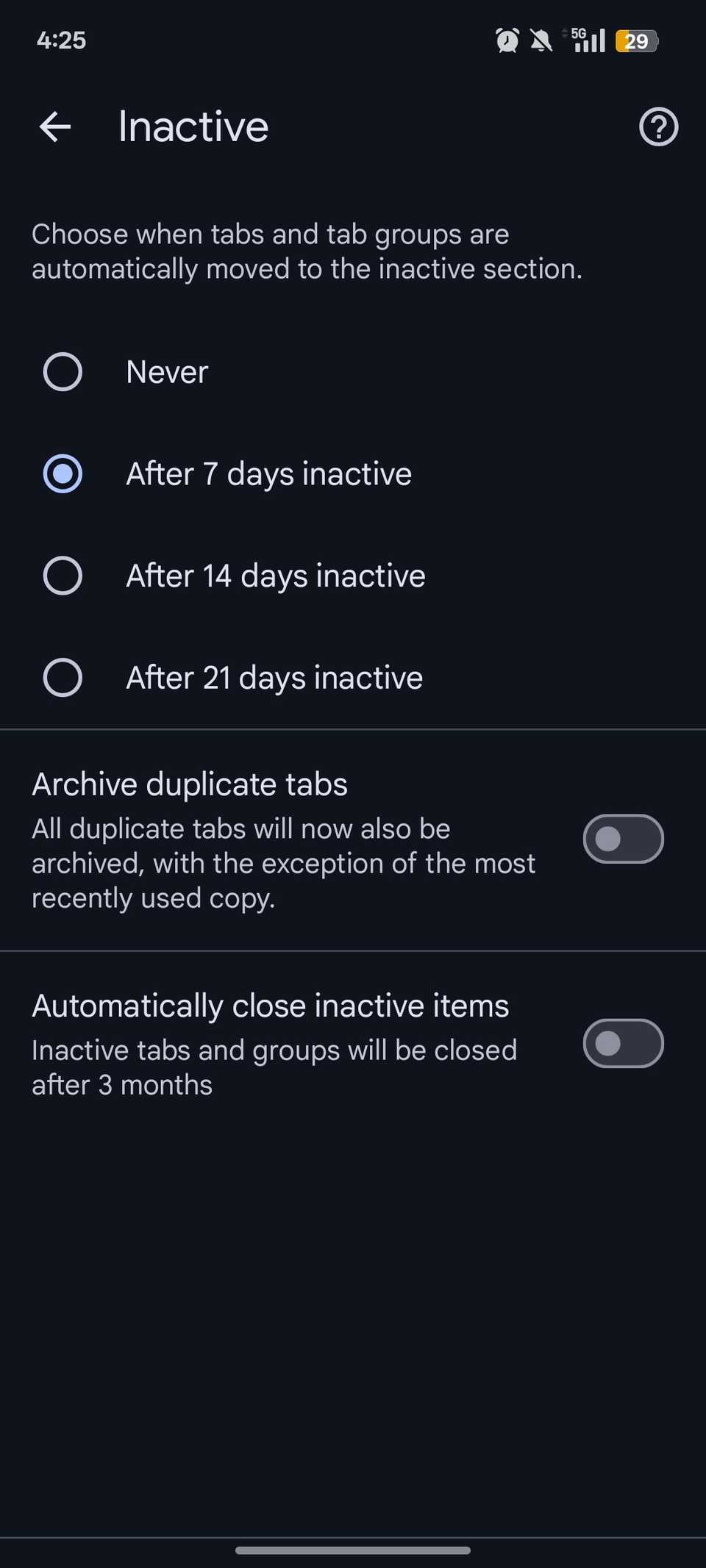Tap the clock showing 4:25
This screenshot has height=1568, width=706.
pos(62,40)
